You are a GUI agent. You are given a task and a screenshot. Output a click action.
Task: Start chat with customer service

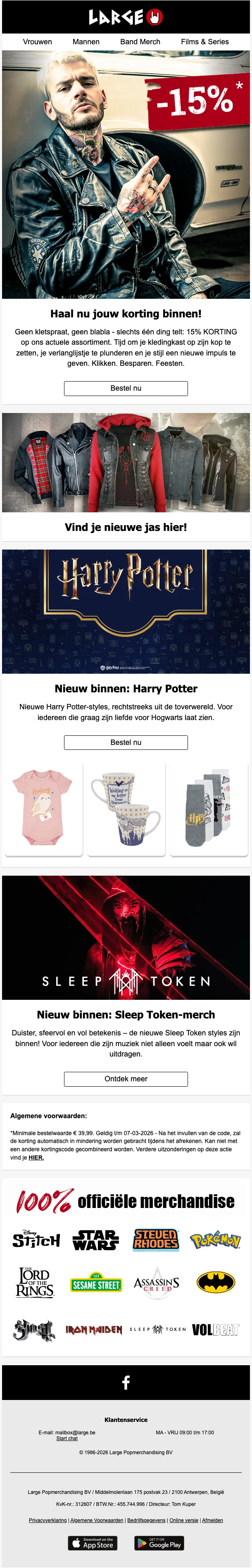(67, 1438)
